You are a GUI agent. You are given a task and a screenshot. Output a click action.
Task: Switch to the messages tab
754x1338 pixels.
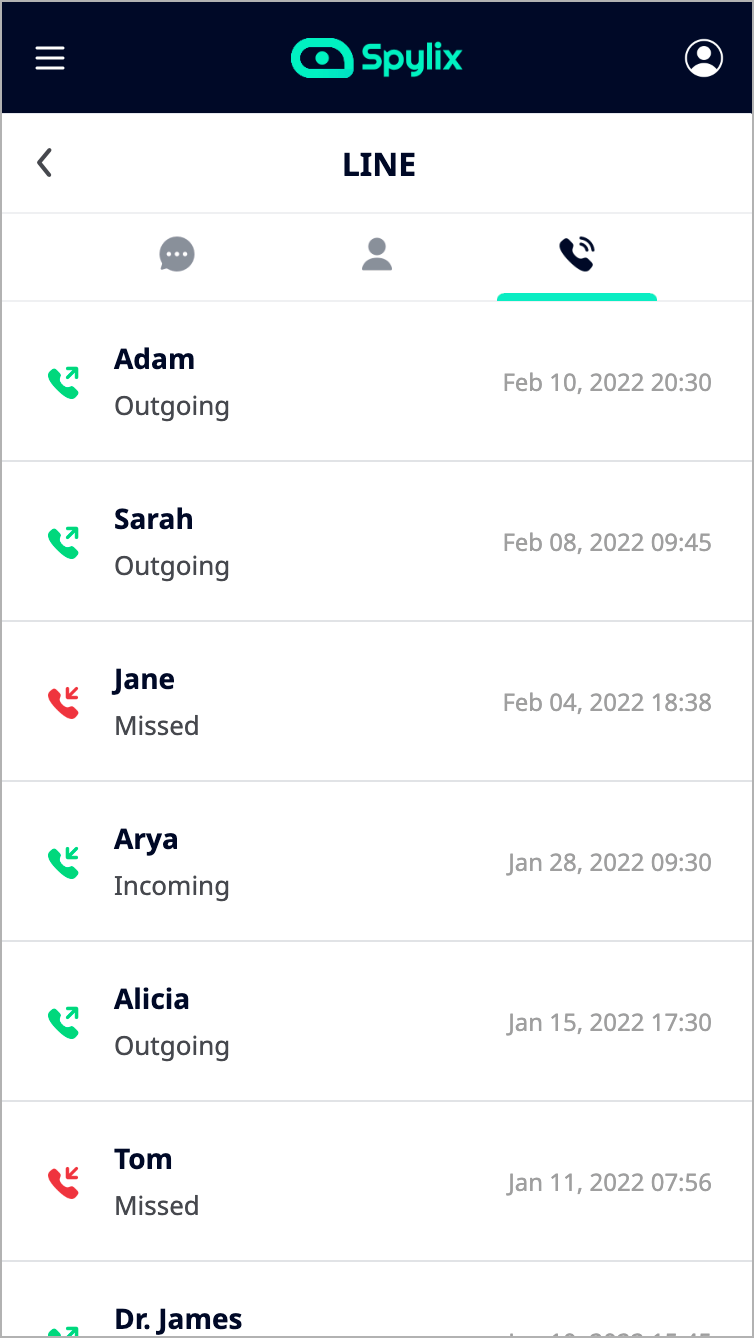177,255
